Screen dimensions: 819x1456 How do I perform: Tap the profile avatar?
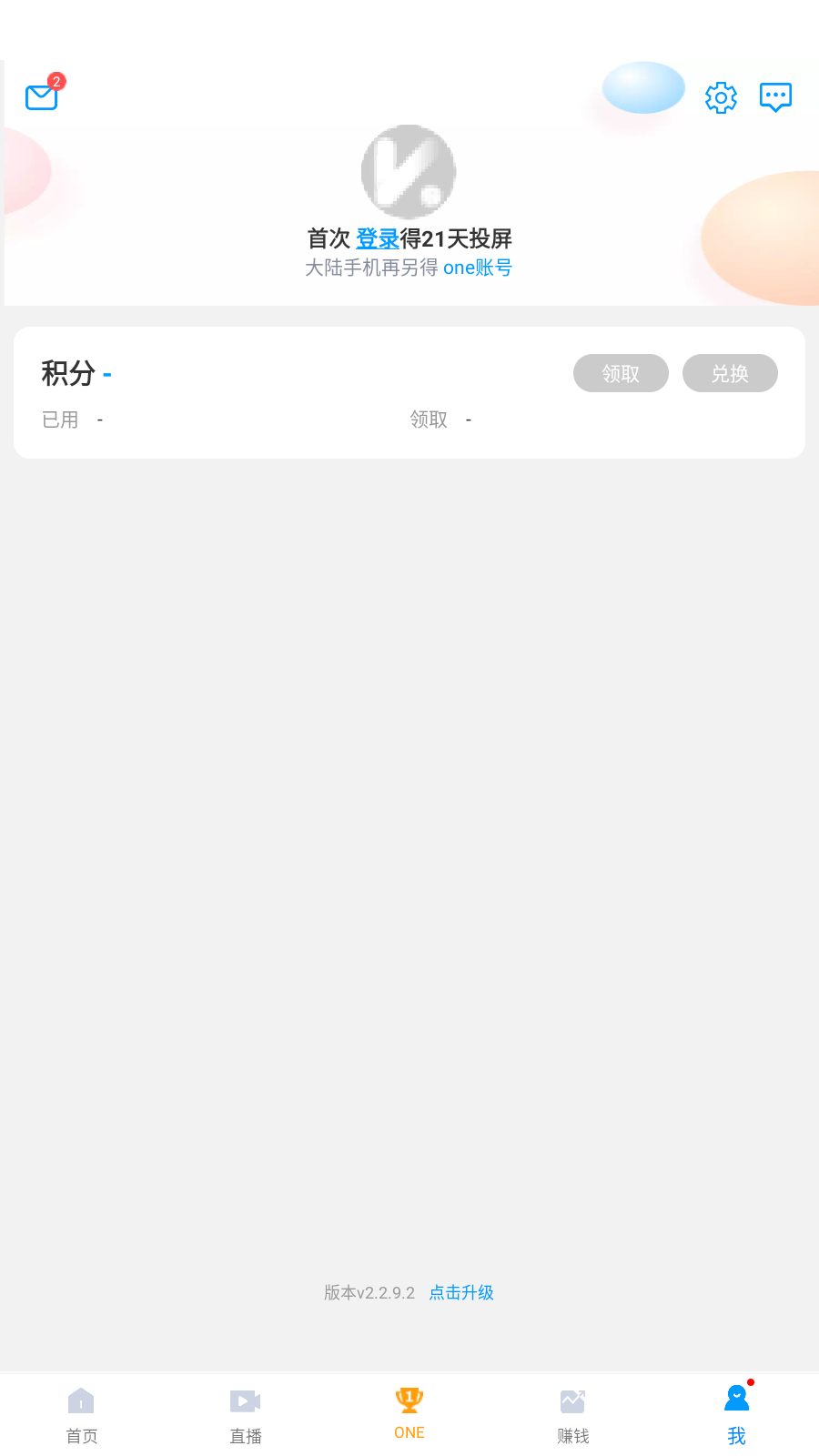tap(409, 171)
